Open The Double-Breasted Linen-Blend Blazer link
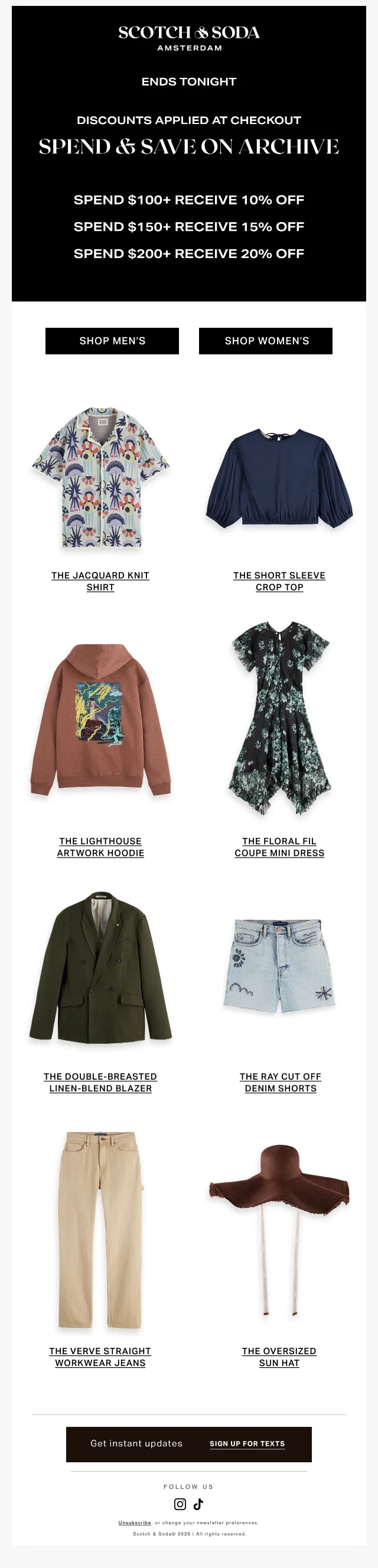The width and height of the screenshot is (378, 1568). point(100,1083)
